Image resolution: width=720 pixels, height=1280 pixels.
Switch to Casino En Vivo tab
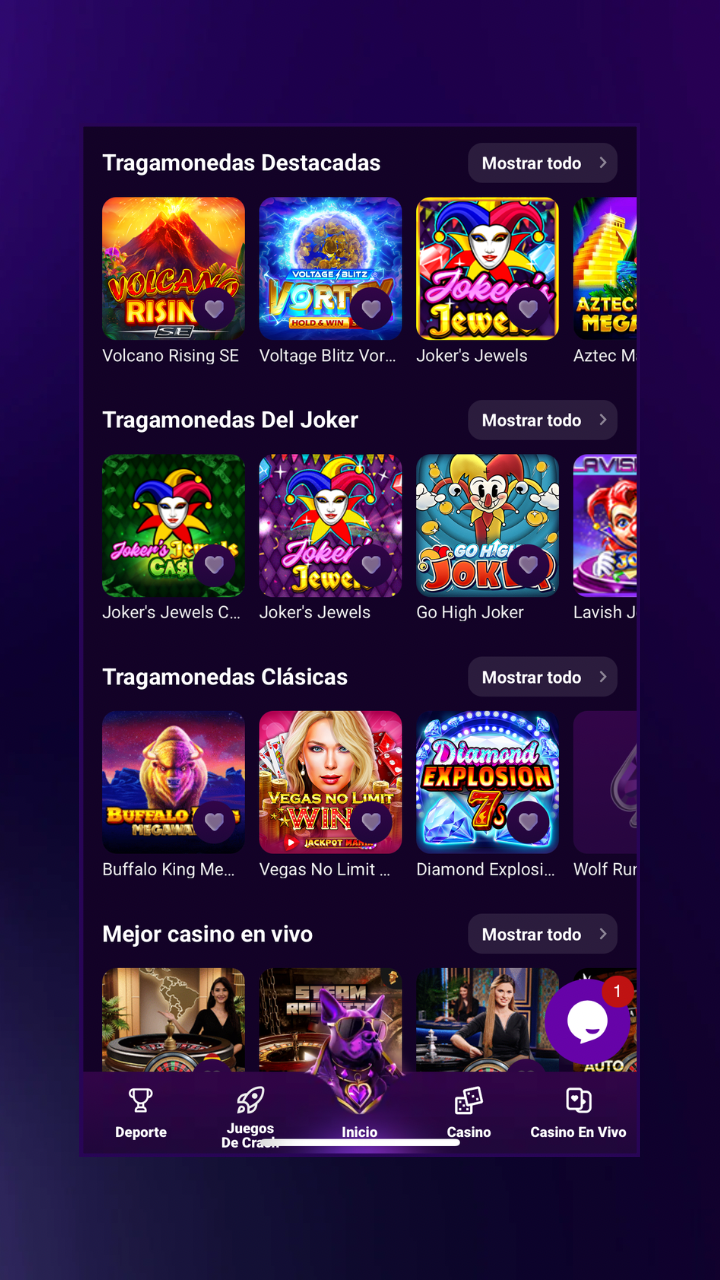pyautogui.click(x=578, y=1114)
